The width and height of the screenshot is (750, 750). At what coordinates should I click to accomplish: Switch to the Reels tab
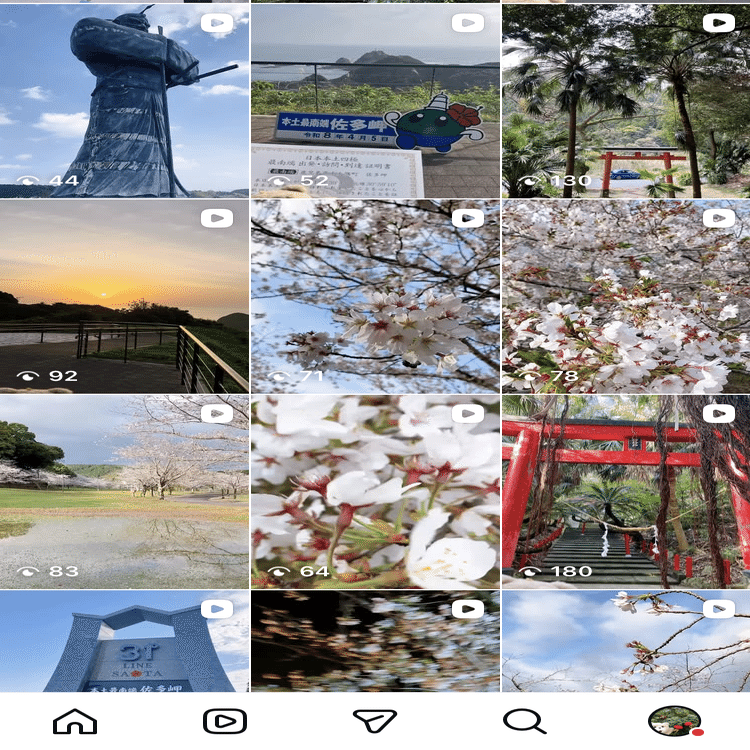coord(225,721)
